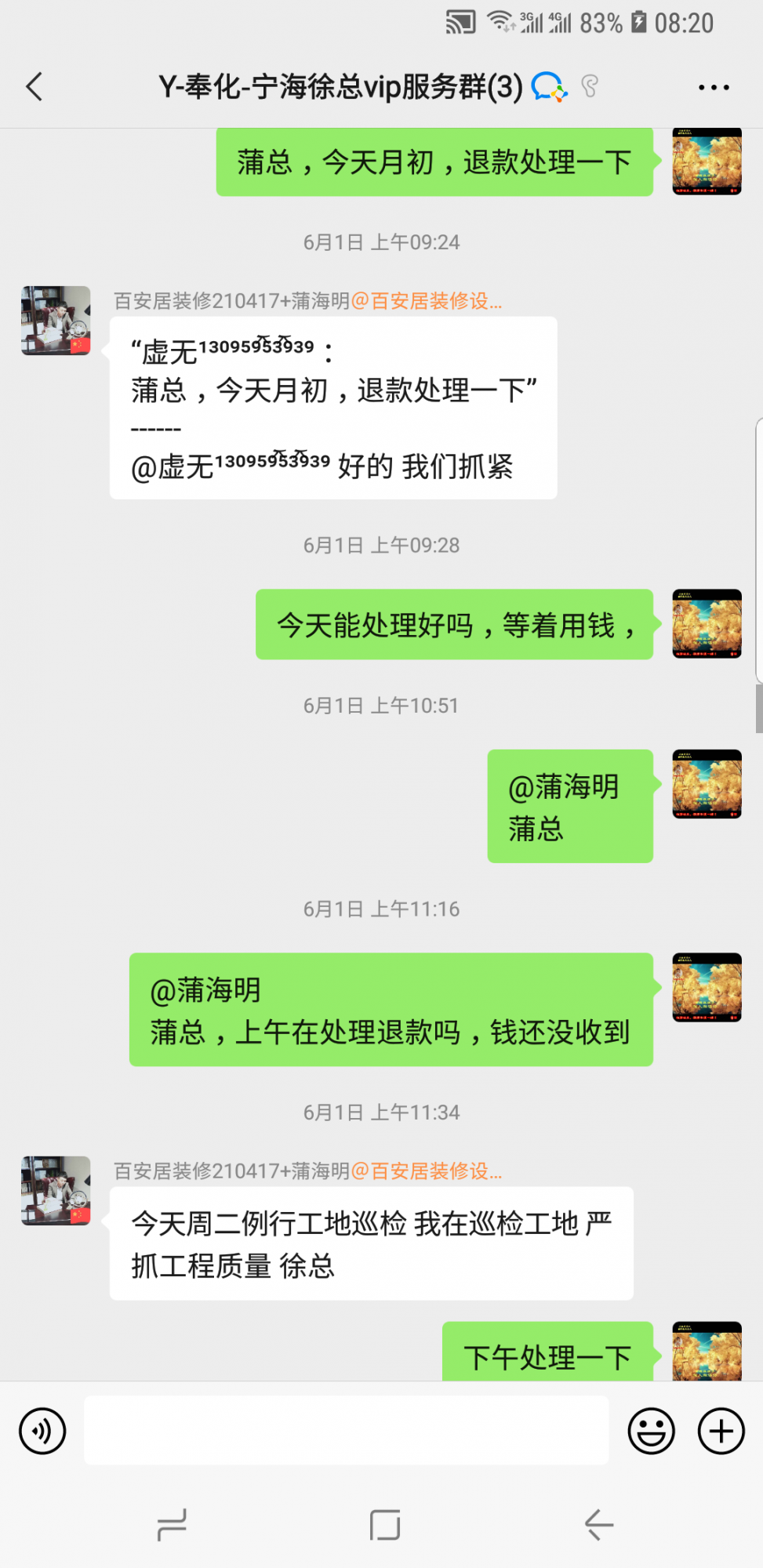Open the plus attachment menu
Screen dimensions: 763x1568
tap(721, 1431)
